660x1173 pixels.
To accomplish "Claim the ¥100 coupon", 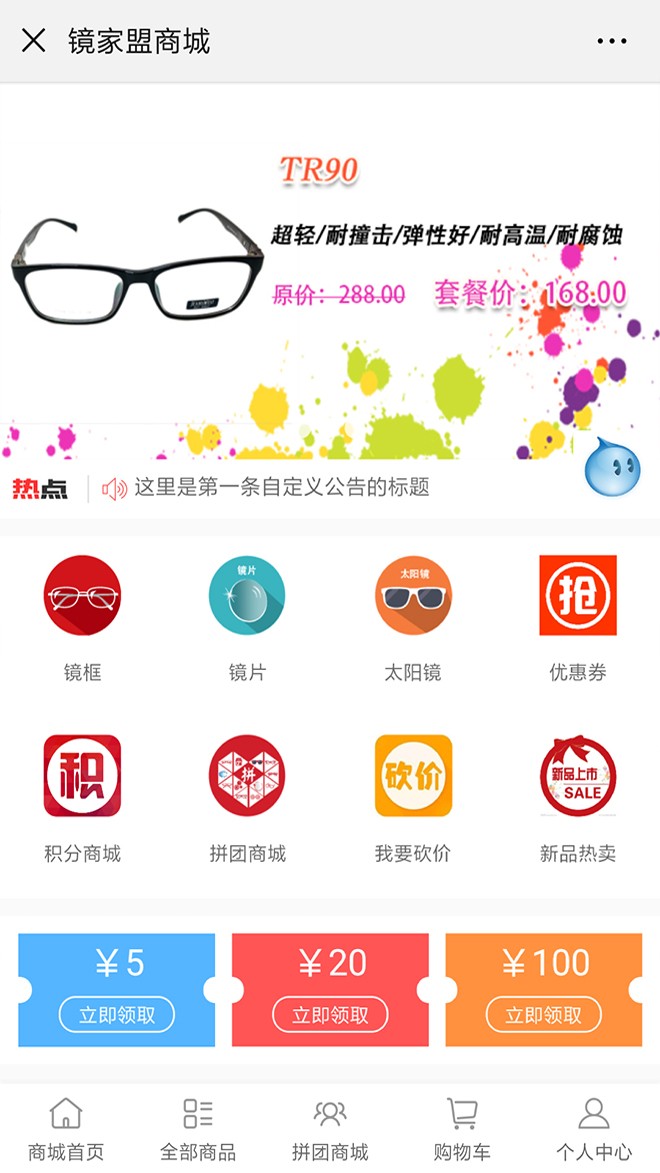I will pyautogui.click(x=543, y=1015).
